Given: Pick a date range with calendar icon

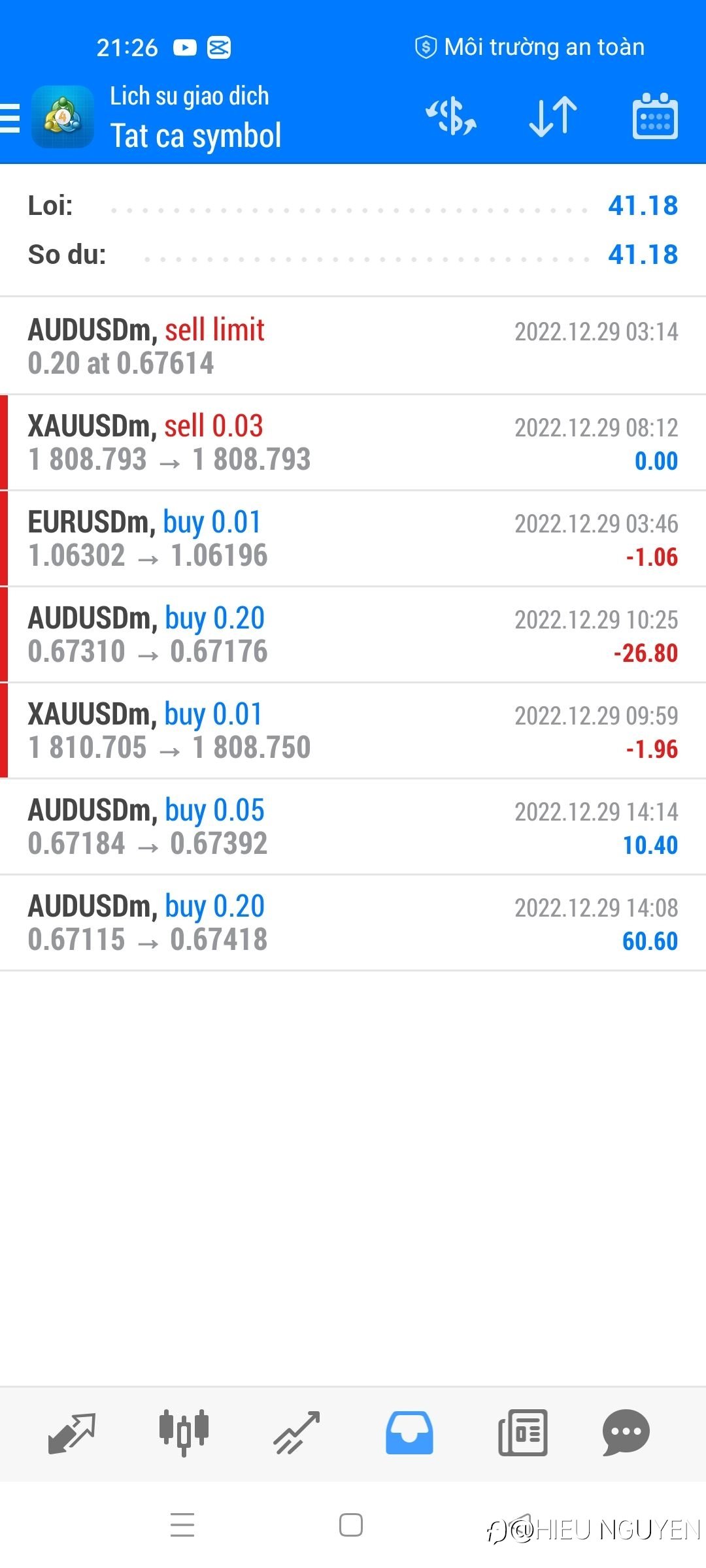Looking at the screenshot, I should click(655, 116).
